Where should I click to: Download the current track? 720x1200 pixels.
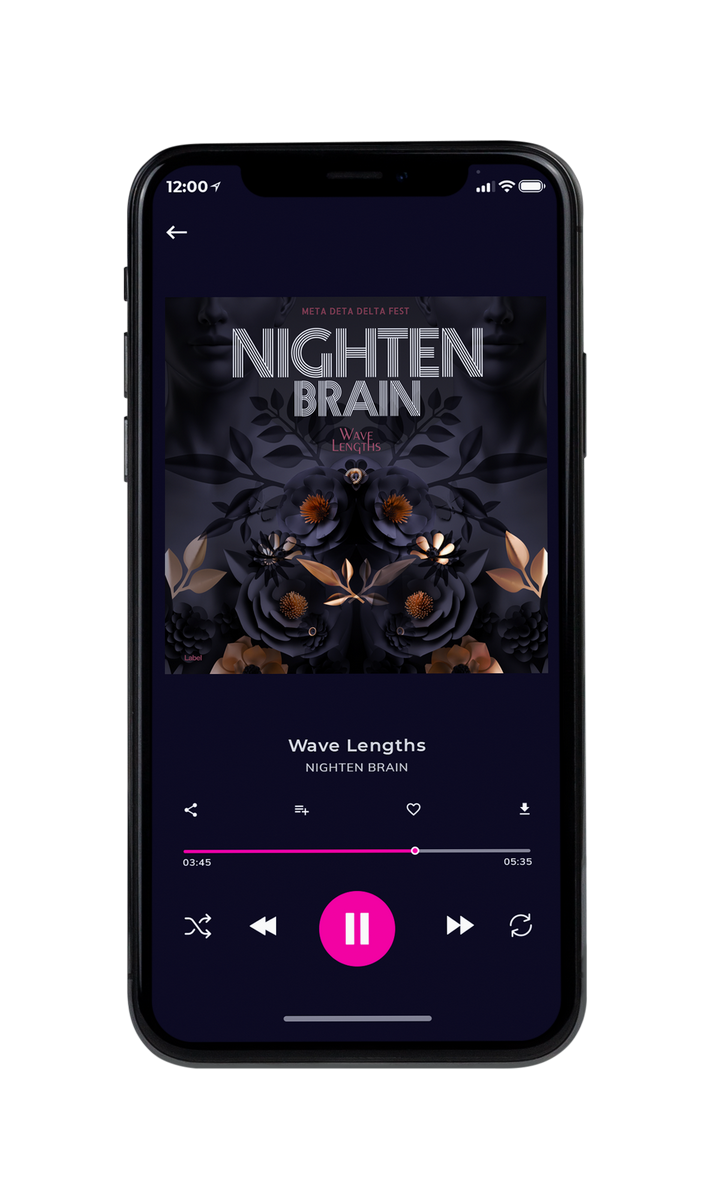(524, 809)
